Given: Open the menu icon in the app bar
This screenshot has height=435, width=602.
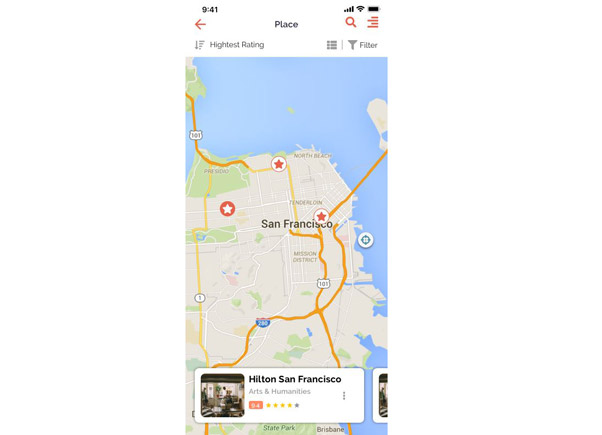Looking at the screenshot, I should coord(373,22).
